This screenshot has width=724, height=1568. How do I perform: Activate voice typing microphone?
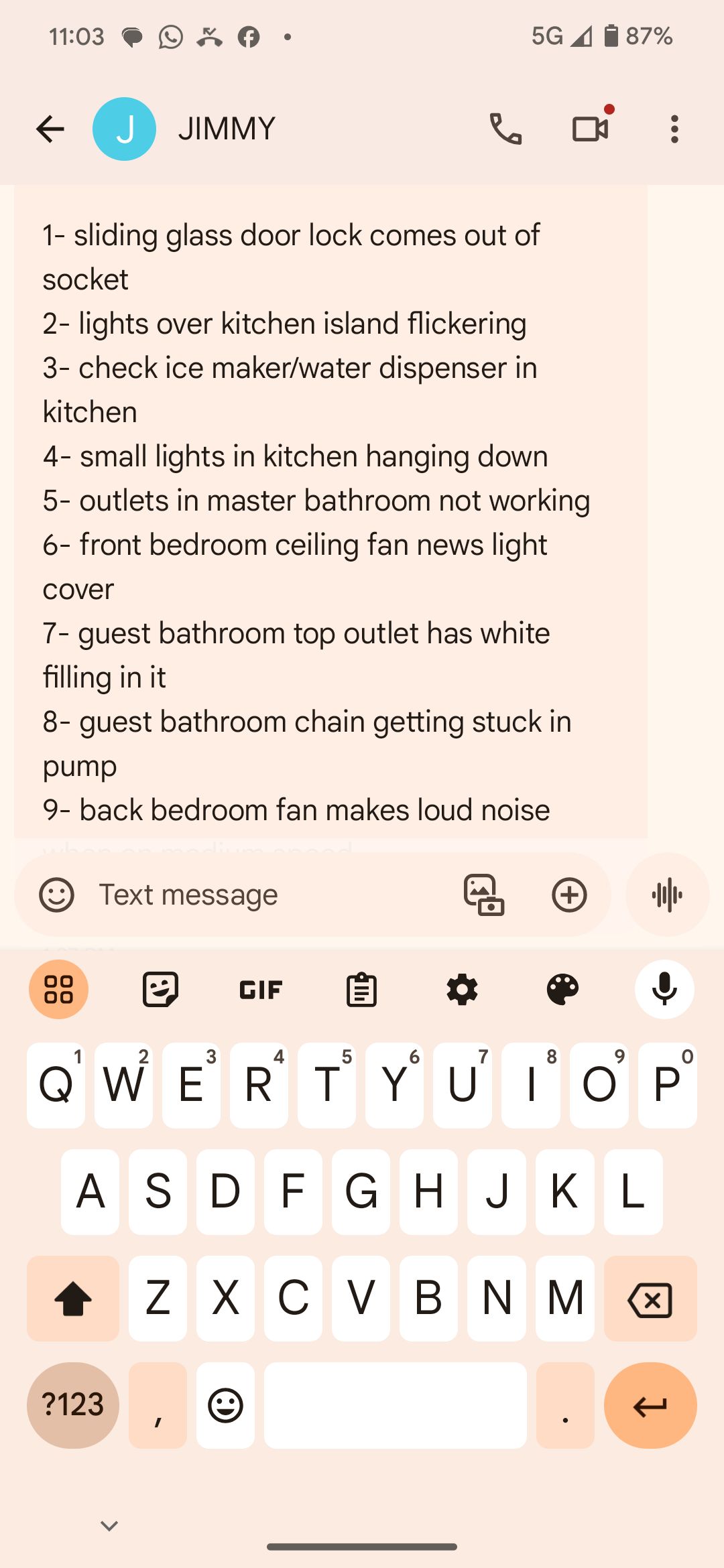click(664, 989)
